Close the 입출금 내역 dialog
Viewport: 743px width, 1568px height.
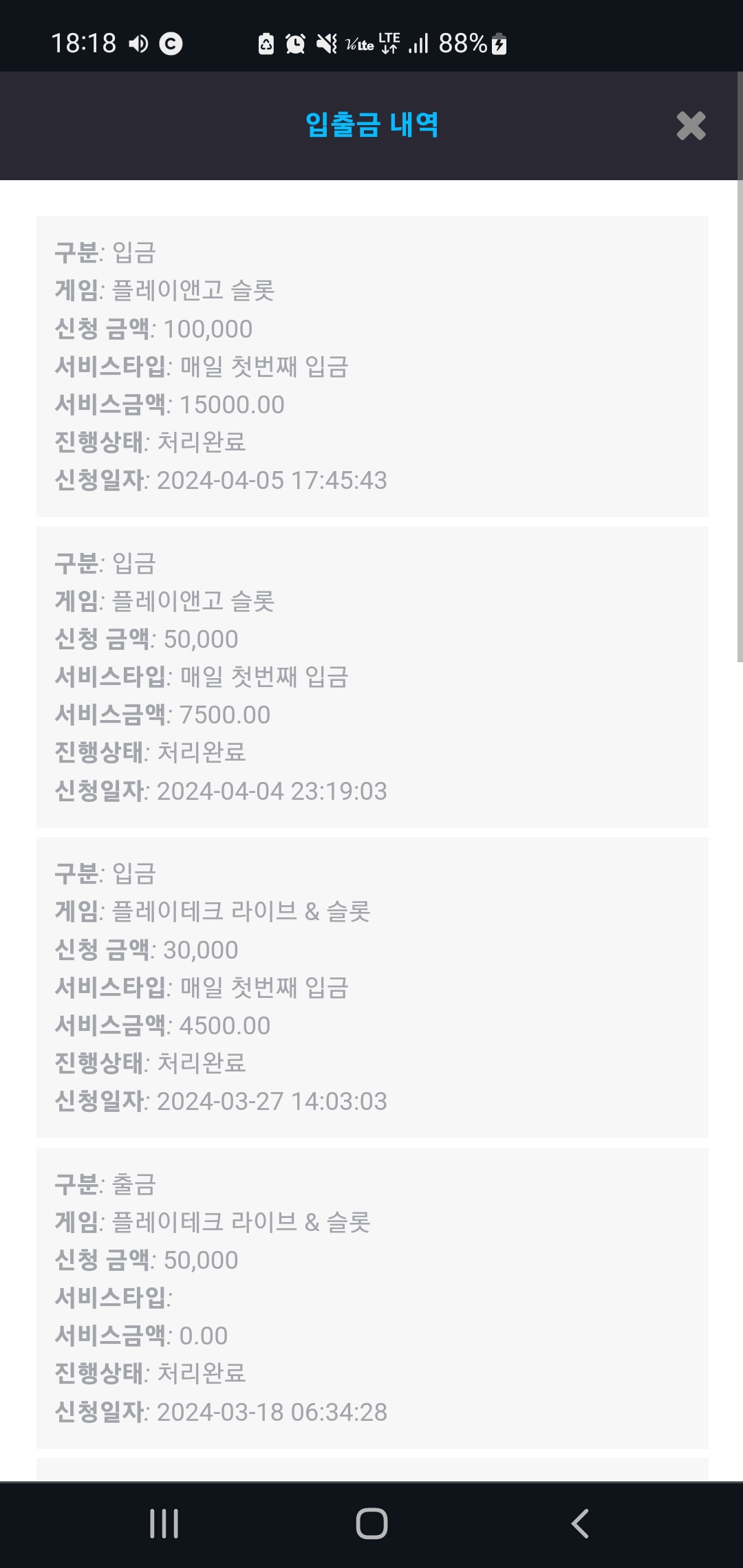point(691,126)
